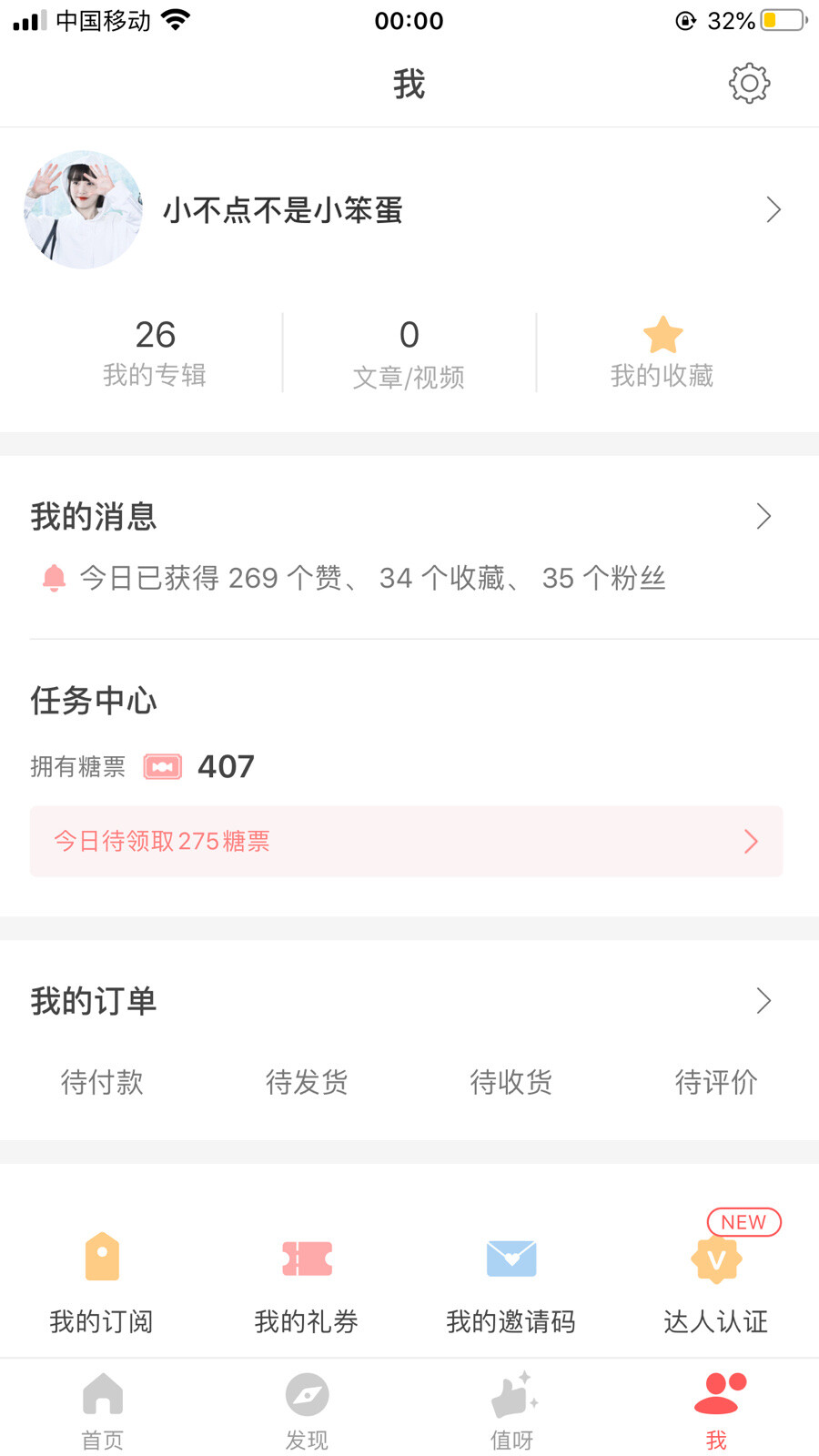Viewport: 819px width, 1456px height.
Task: Open 达人认证 expert verification icon
Action: [715, 1259]
